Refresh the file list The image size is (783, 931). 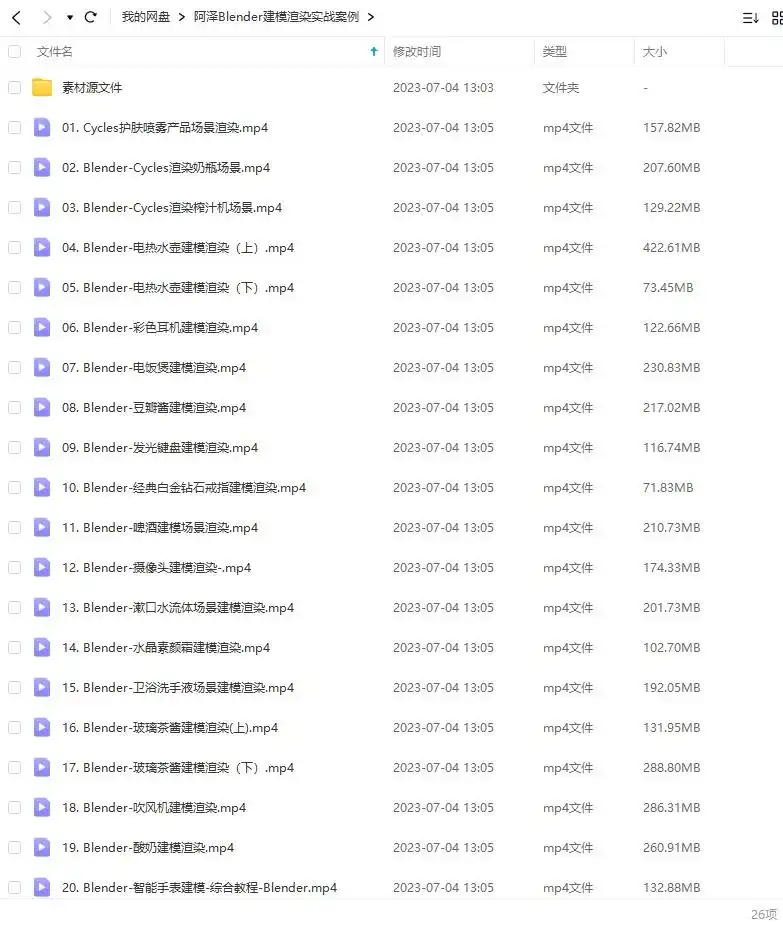(x=91, y=17)
